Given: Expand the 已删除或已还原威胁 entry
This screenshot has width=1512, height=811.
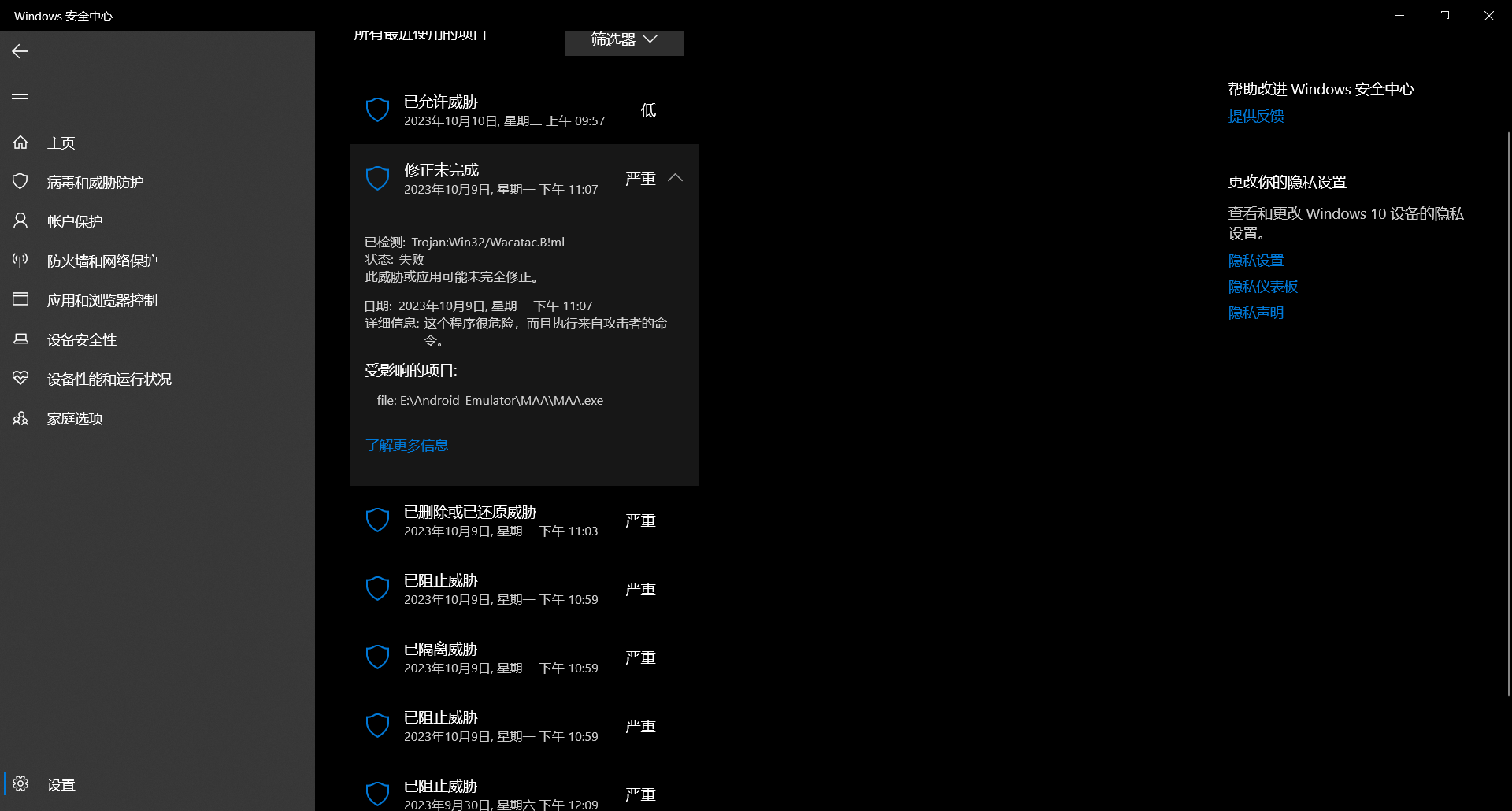Looking at the screenshot, I should pyautogui.click(x=524, y=520).
